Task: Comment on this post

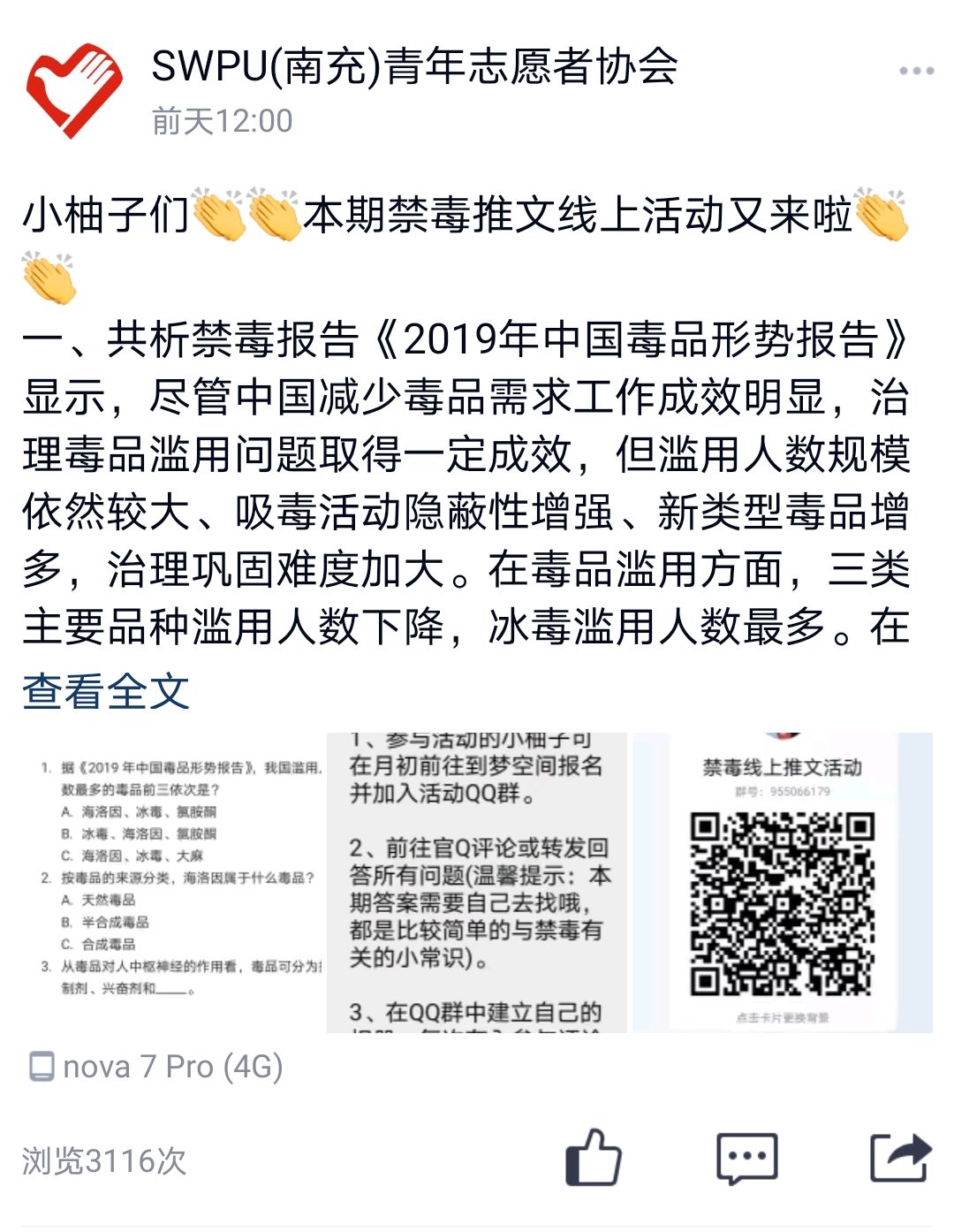Action: click(x=747, y=1157)
